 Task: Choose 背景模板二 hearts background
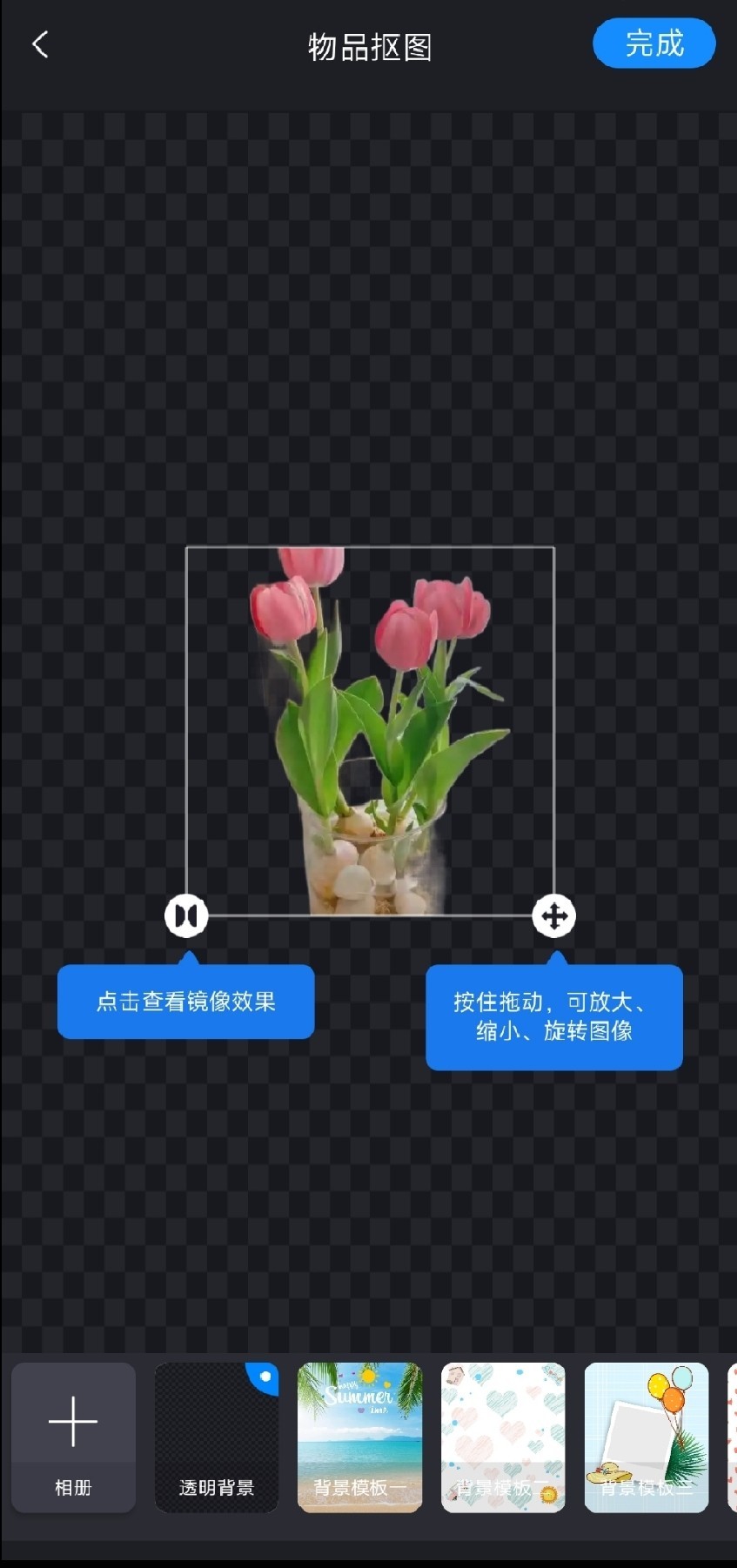503,1437
